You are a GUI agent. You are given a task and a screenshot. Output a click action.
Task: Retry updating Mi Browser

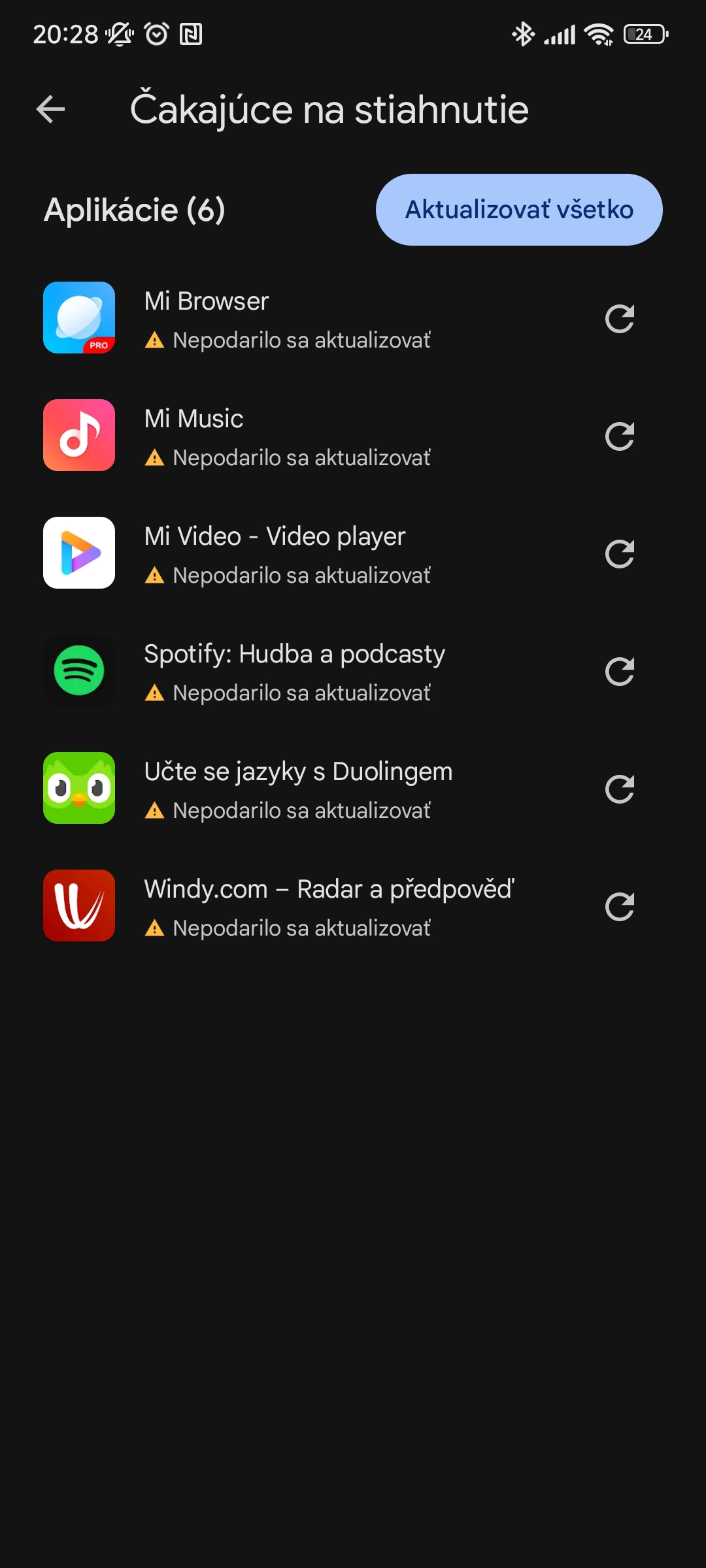(619, 319)
